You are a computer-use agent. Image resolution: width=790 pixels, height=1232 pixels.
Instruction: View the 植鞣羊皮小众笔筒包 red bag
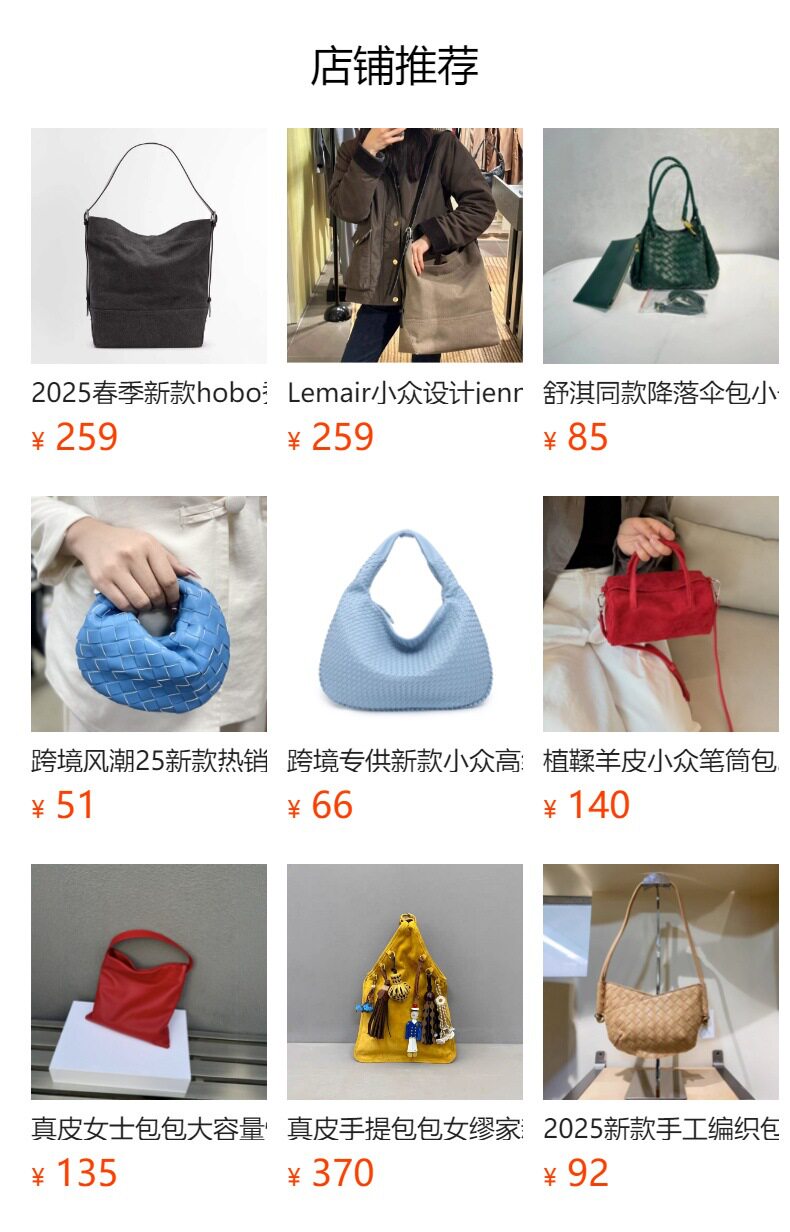tap(660, 614)
